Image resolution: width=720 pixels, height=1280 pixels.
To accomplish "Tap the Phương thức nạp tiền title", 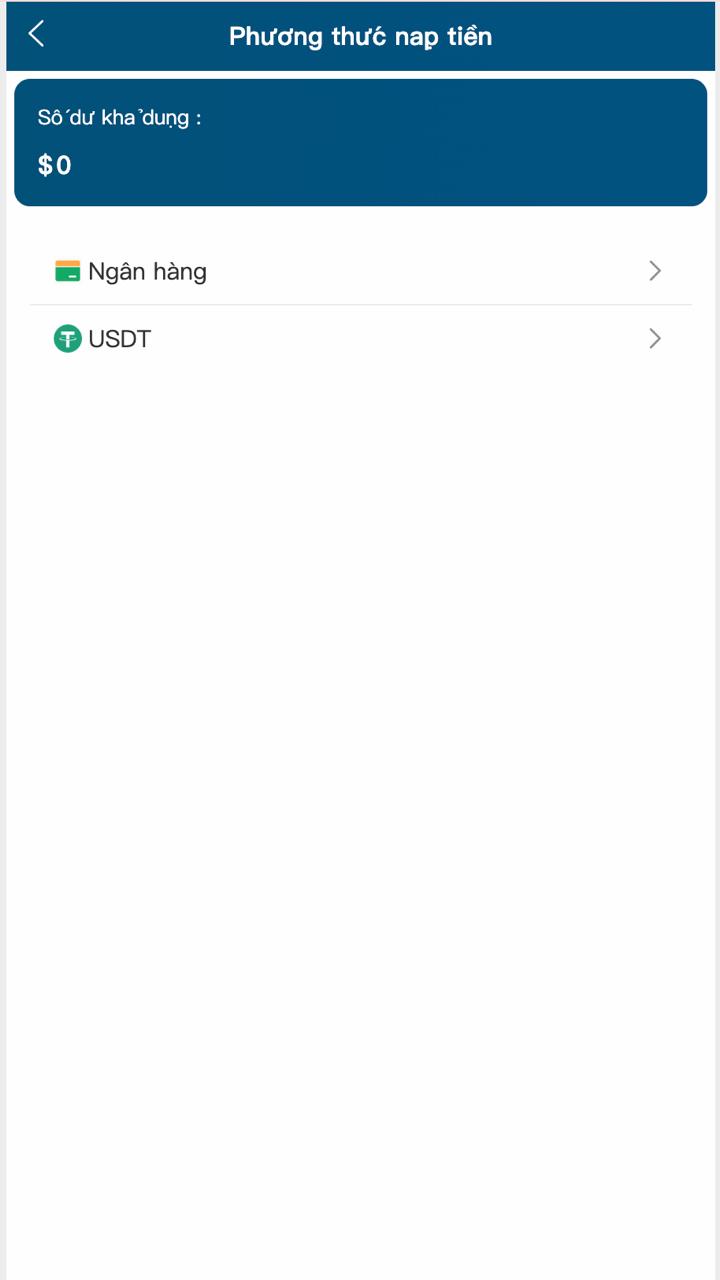I will point(360,35).
